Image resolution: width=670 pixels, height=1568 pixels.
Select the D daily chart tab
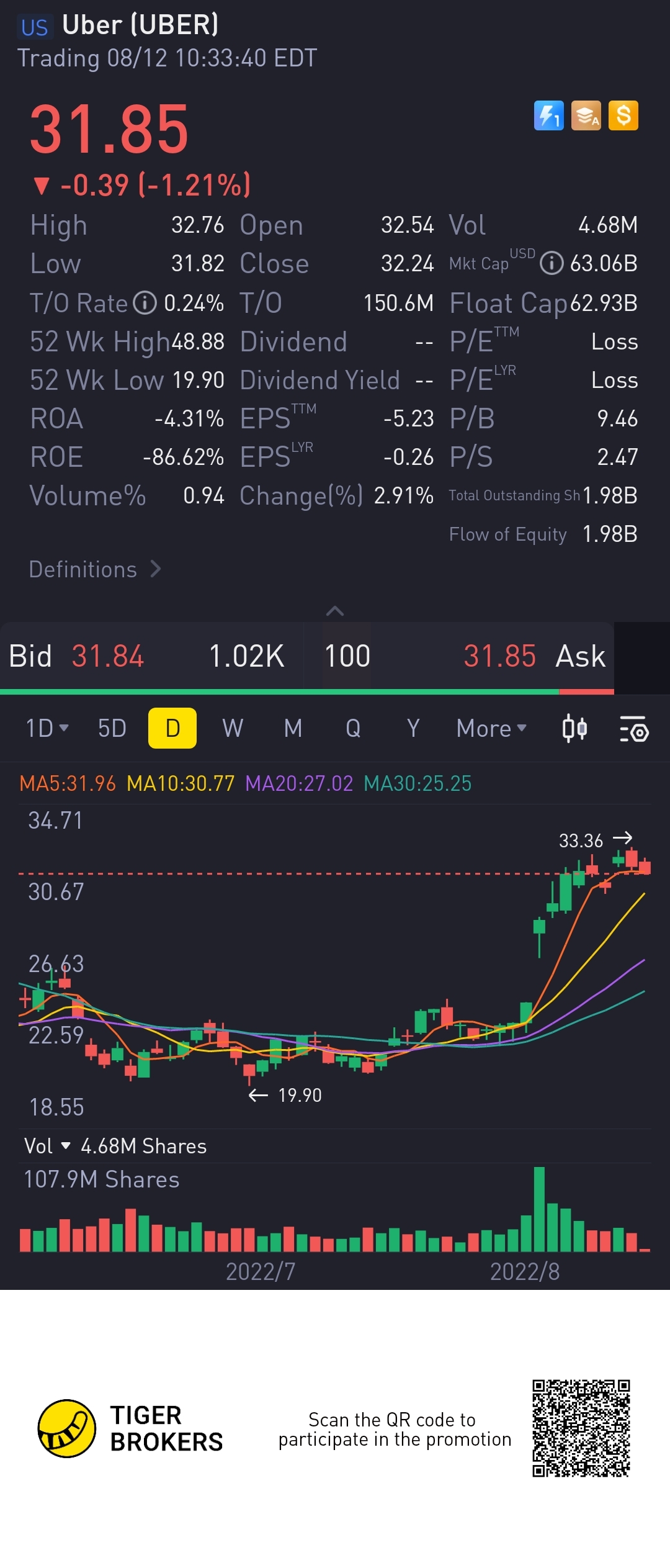172,728
